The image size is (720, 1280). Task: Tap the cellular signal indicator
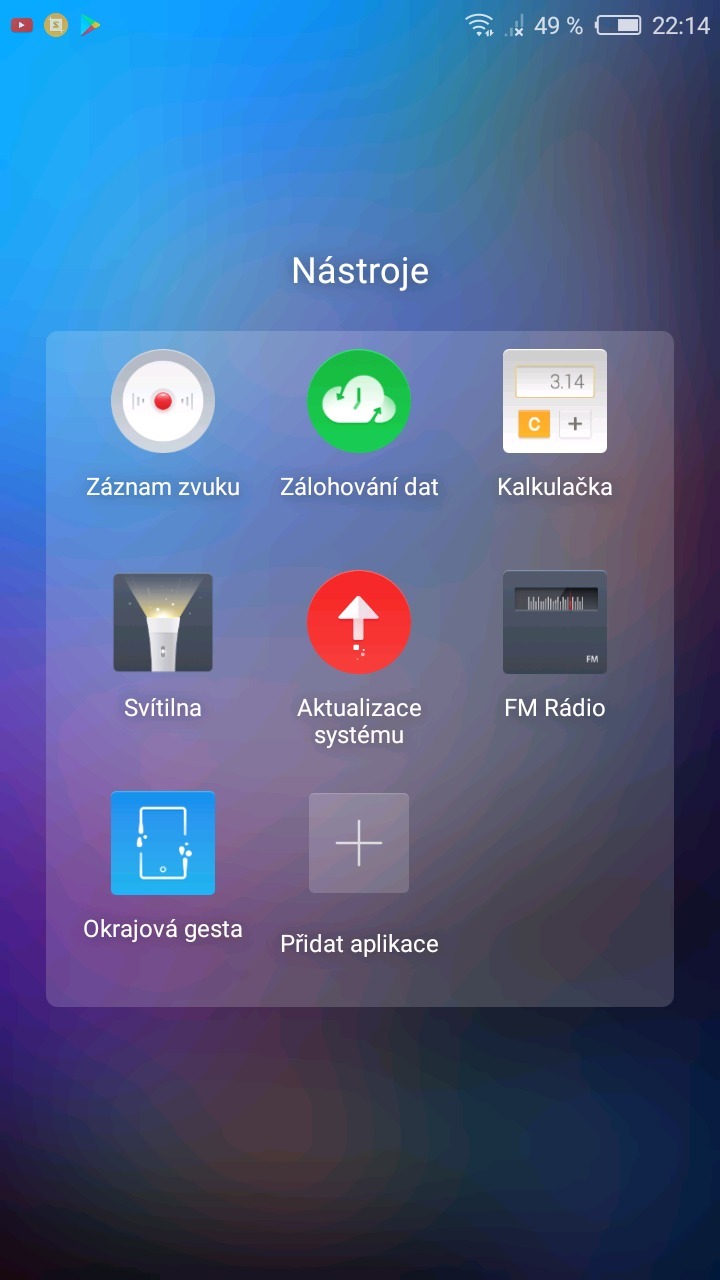tap(519, 25)
